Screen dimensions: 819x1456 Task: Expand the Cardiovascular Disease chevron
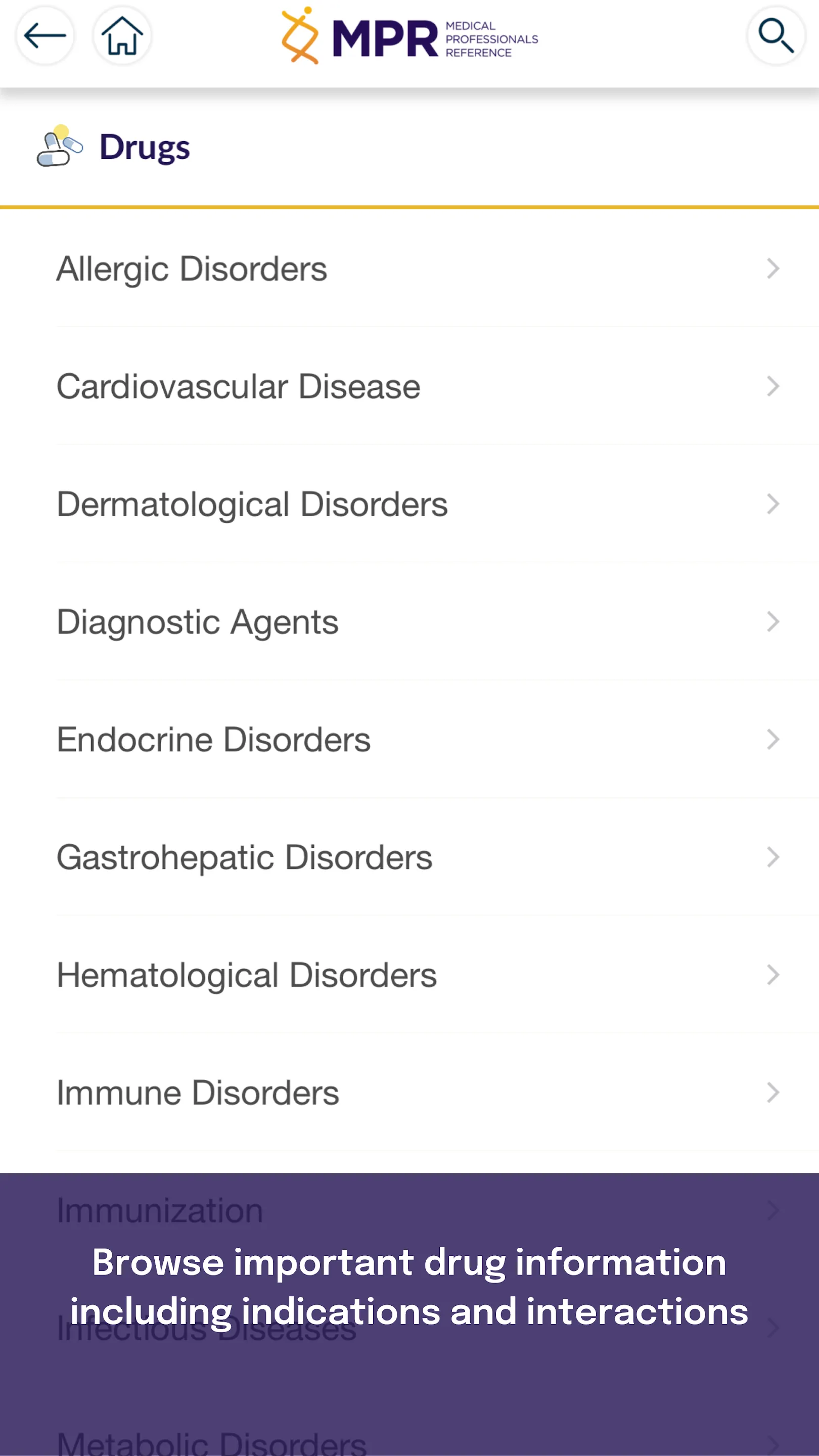(773, 386)
